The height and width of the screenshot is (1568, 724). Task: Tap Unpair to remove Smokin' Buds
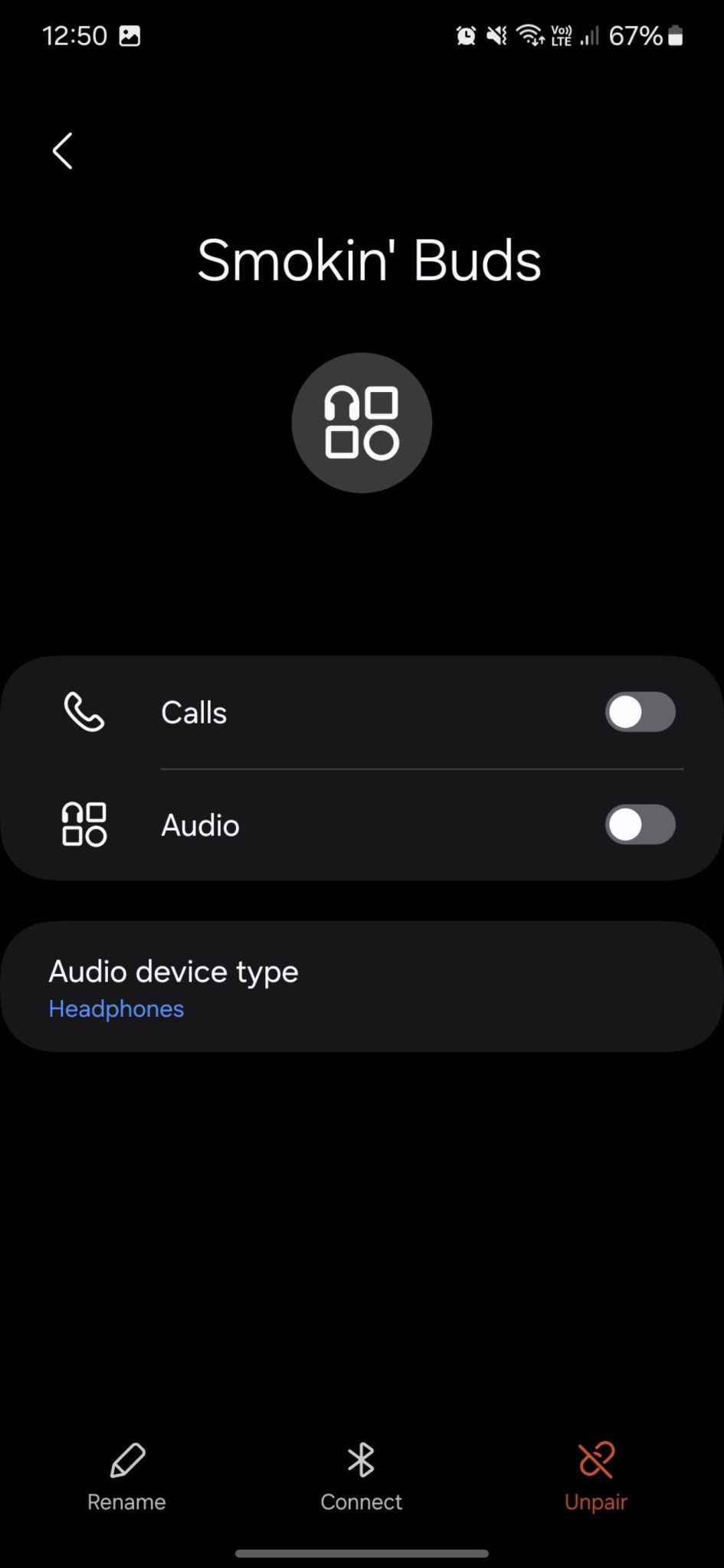tap(595, 1479)
